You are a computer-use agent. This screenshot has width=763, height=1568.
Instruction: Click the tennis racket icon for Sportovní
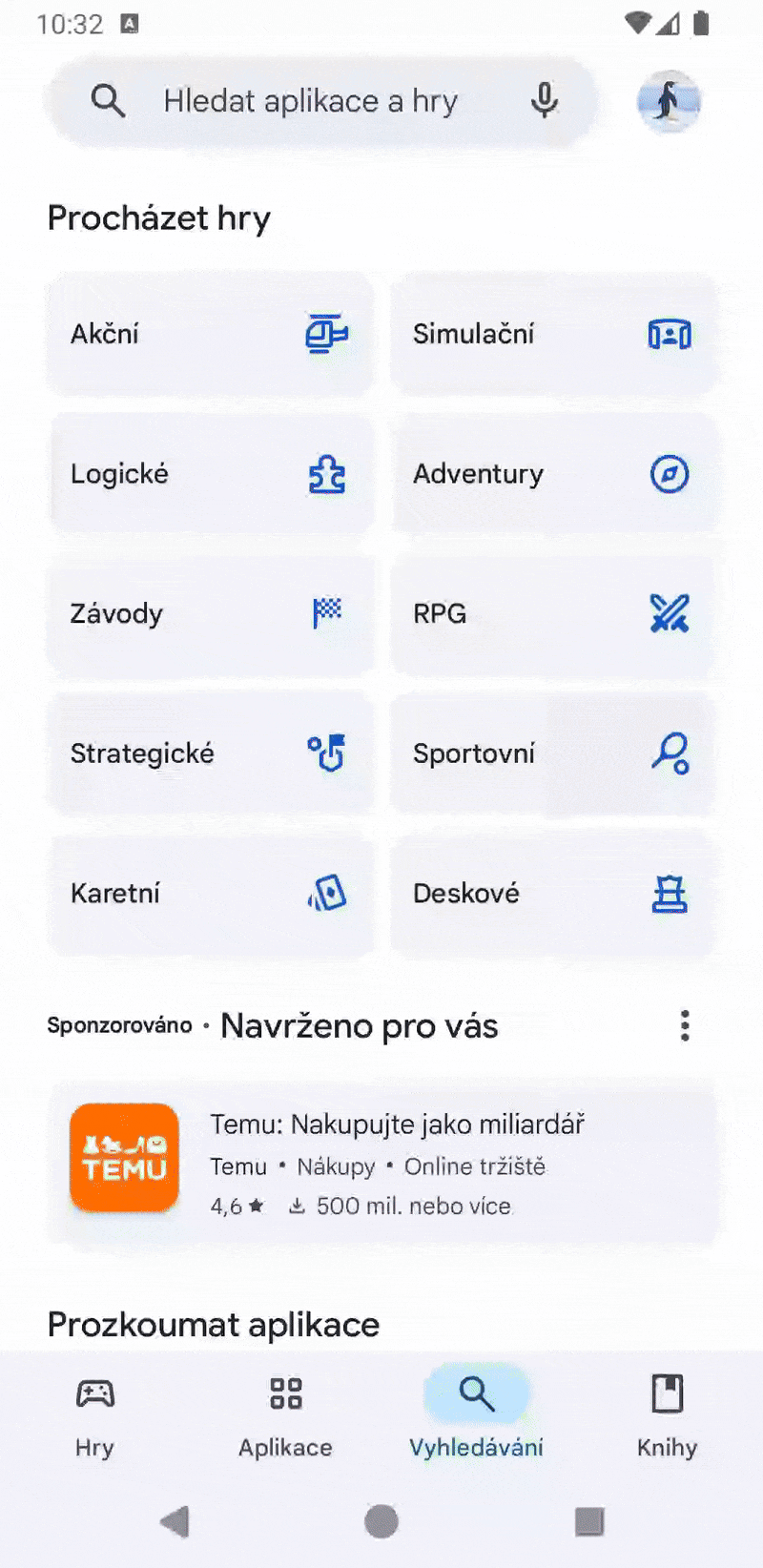pyautogui.click(x=669, y=753)
